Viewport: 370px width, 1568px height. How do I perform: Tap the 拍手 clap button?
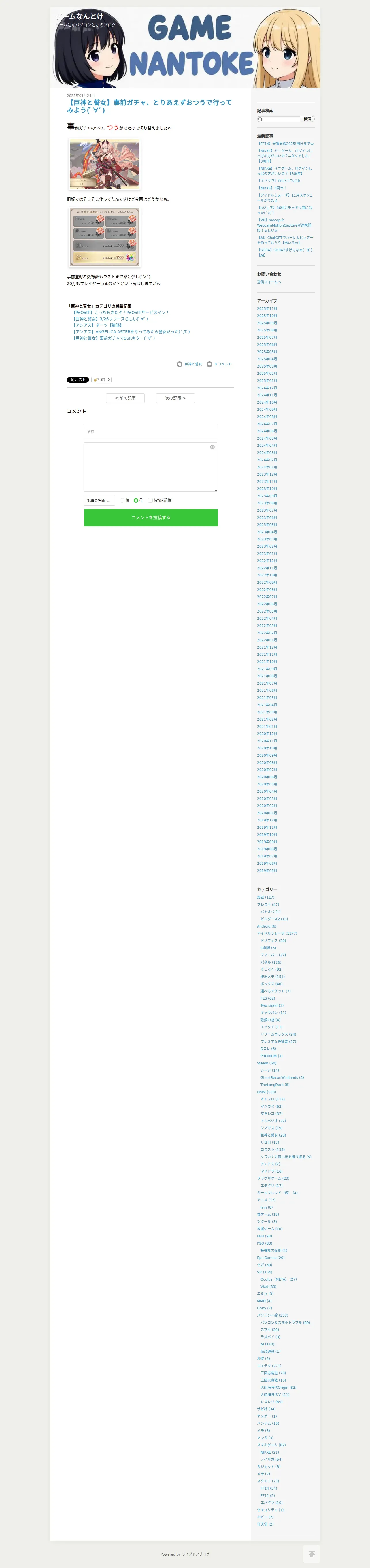[x=102, y=380]
